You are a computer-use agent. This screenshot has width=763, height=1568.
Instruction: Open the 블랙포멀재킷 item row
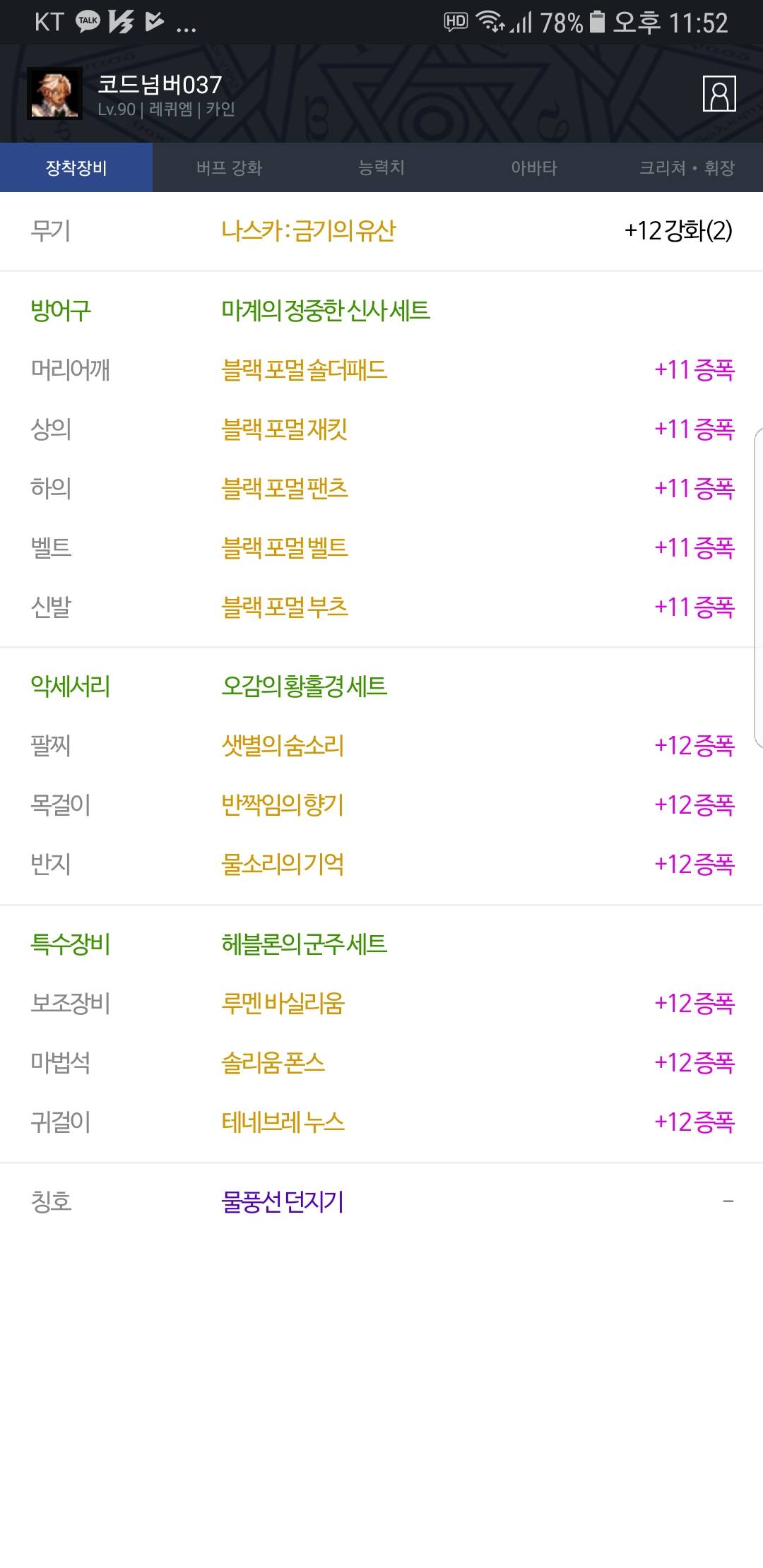(x=381, y=429)
